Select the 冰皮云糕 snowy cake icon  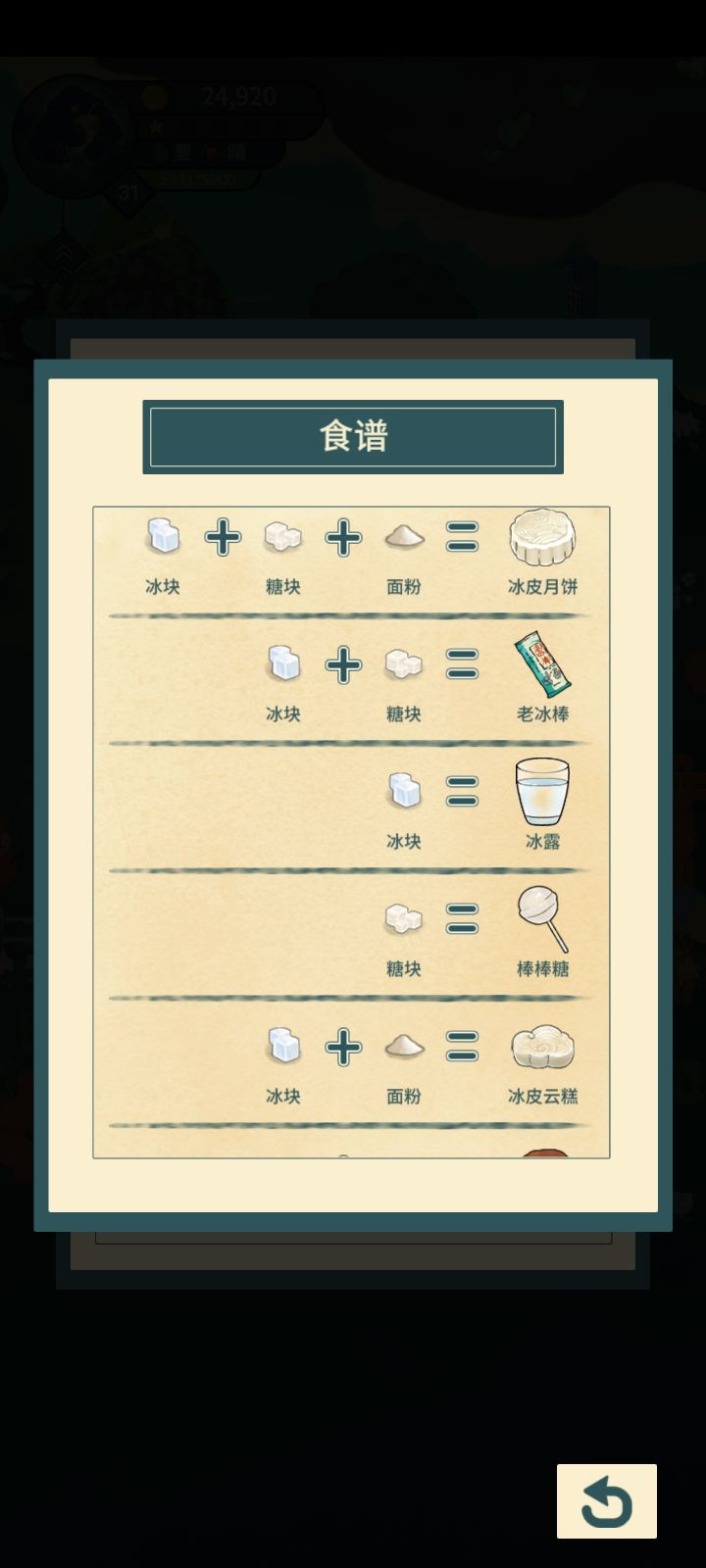pos(542,1047)
